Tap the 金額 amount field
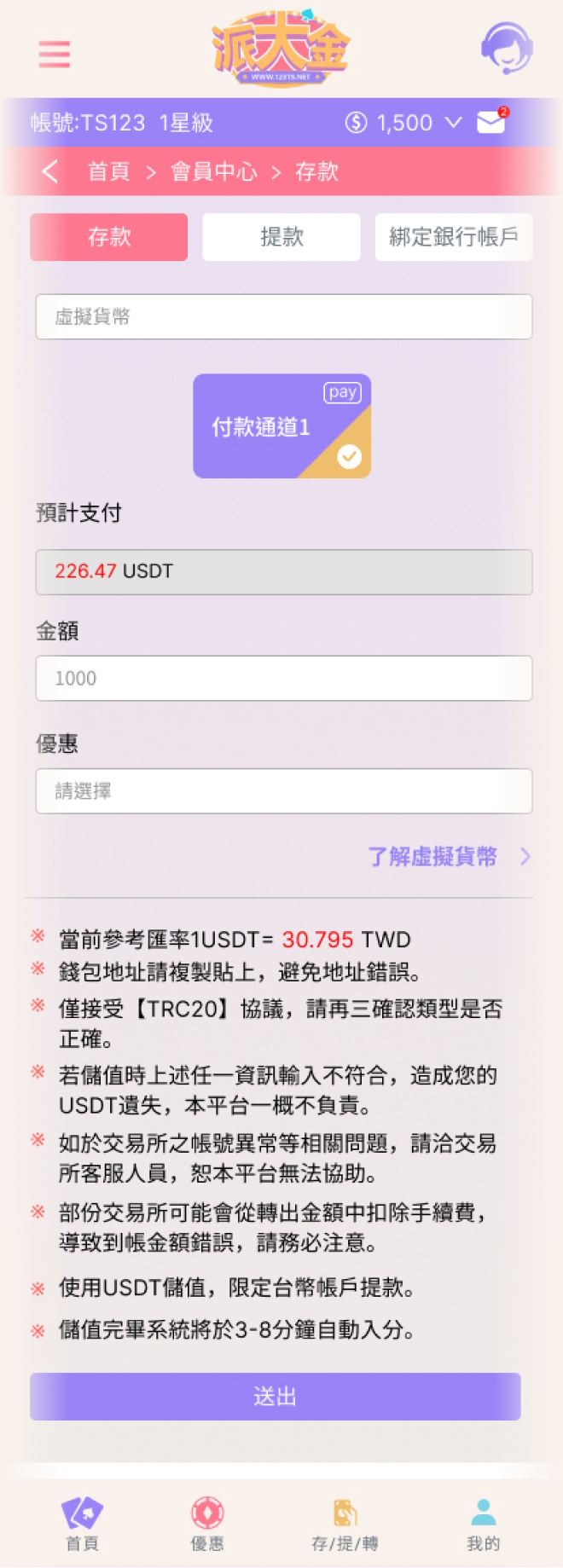563x1568 pixels. (284, 679)
